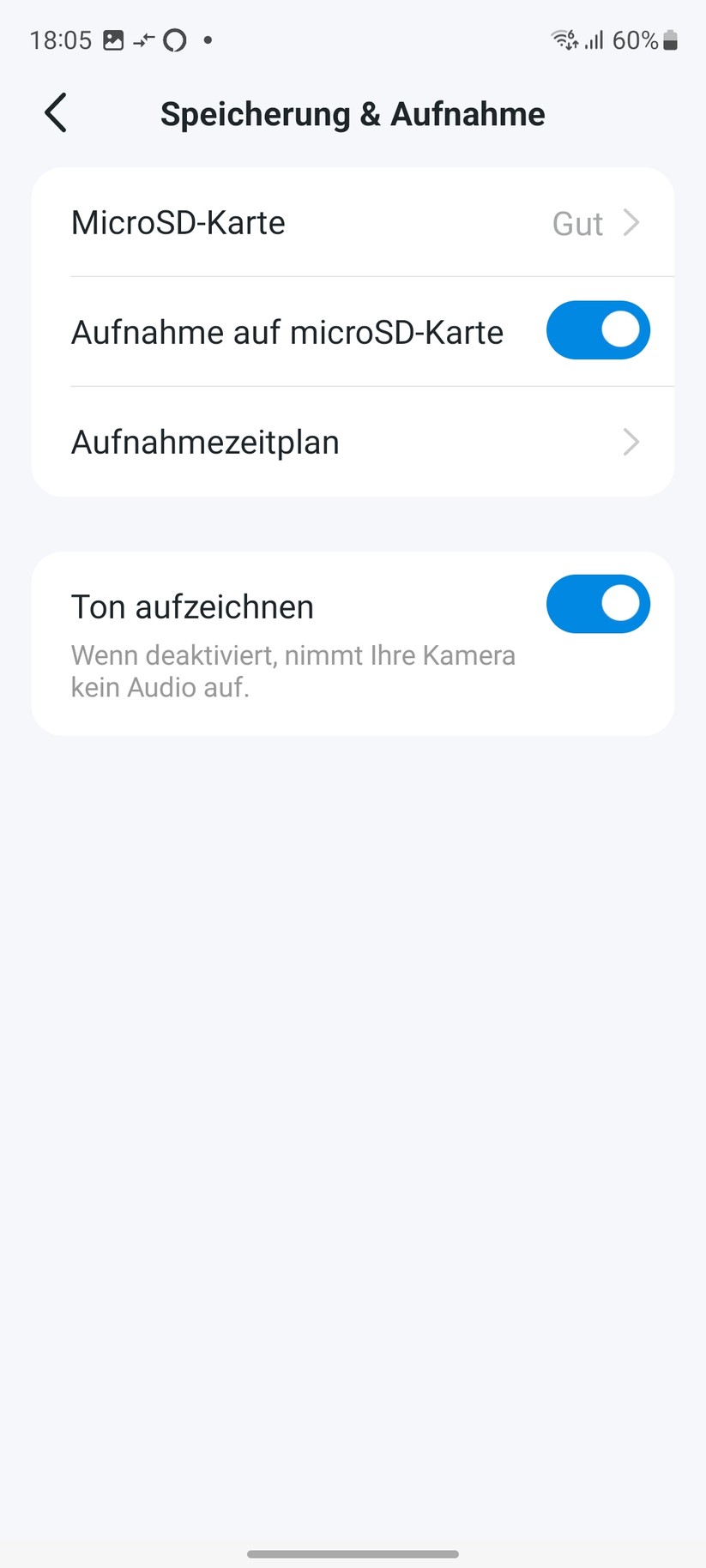Image resolution: width=706 pixels, height=1568 pixels.
Task: Tap the battery icon in the status bar
Action: 670,39
